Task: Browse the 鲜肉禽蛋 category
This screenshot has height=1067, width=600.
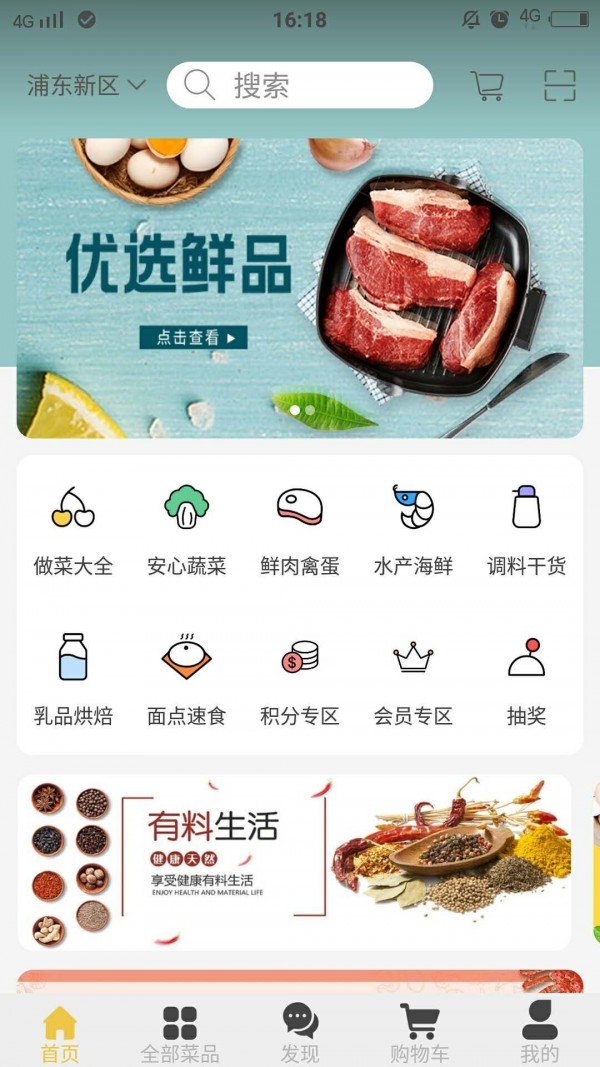Action: [x=300, y=530]
